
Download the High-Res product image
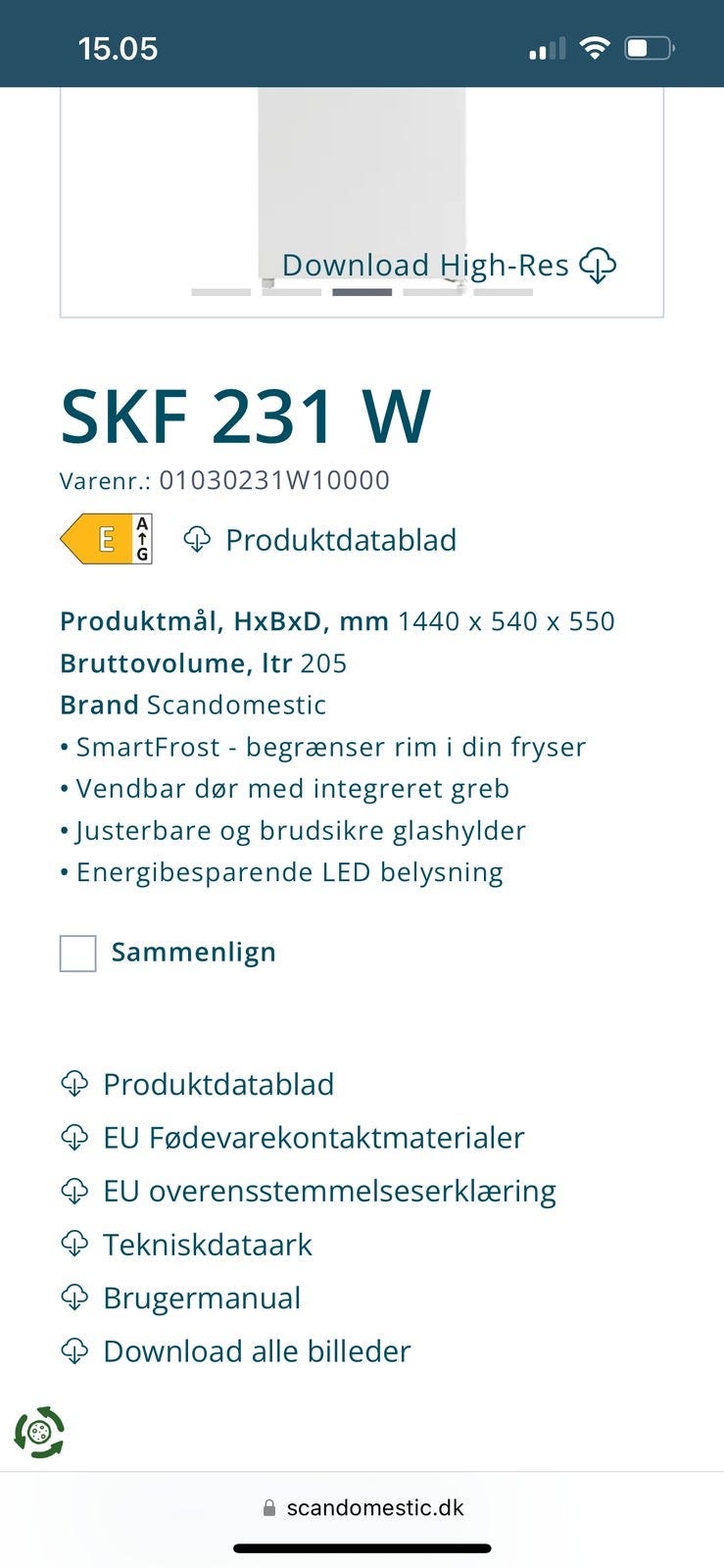(449, 265)
